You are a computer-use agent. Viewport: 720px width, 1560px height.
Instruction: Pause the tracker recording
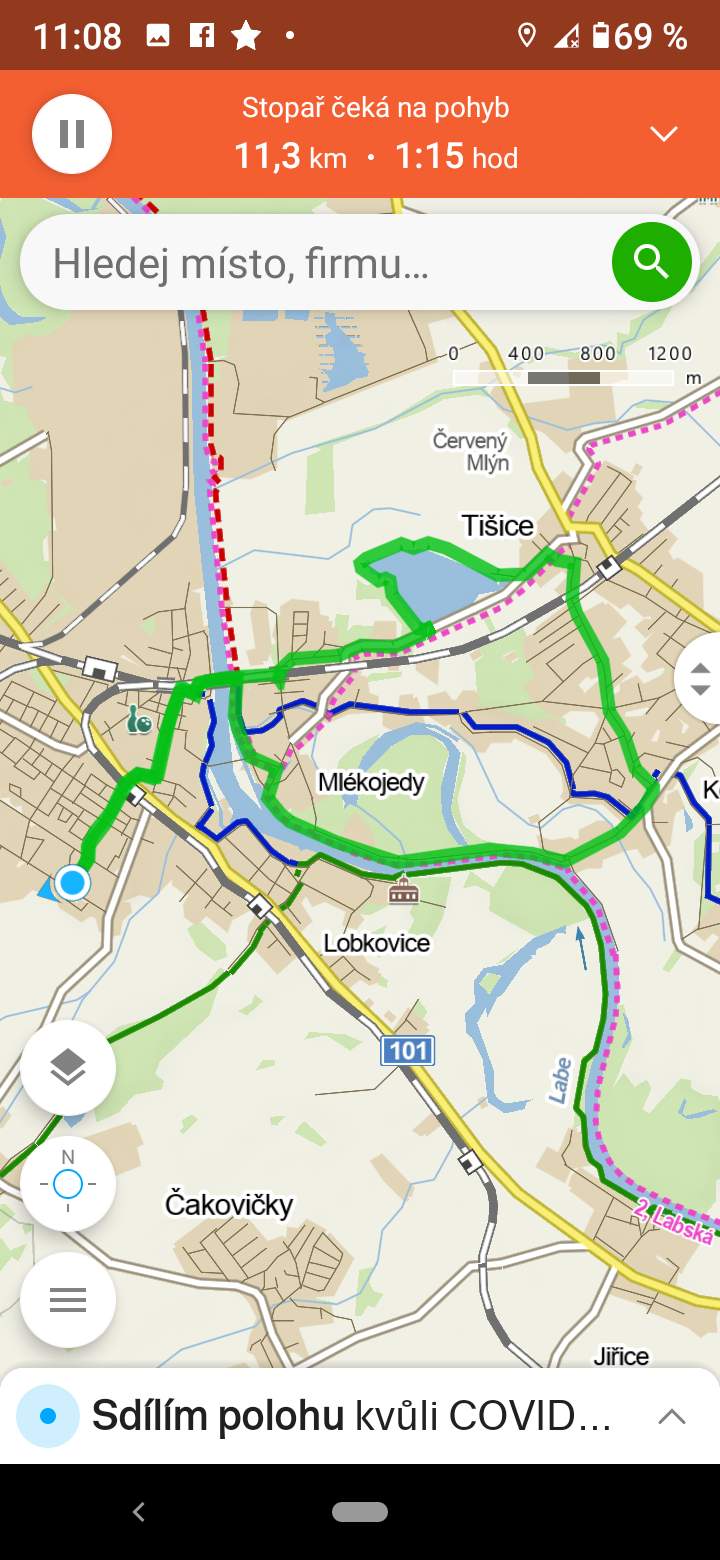click(71, 134)
